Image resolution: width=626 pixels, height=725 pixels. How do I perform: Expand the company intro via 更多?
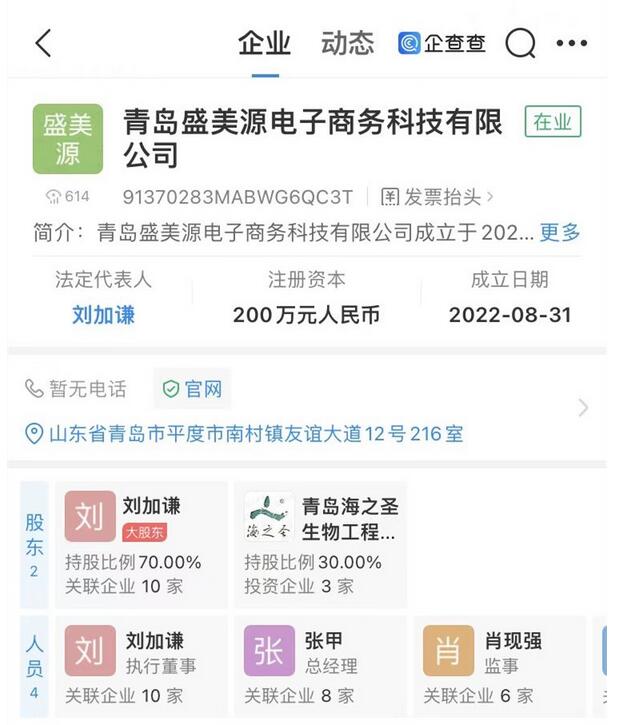560,233
